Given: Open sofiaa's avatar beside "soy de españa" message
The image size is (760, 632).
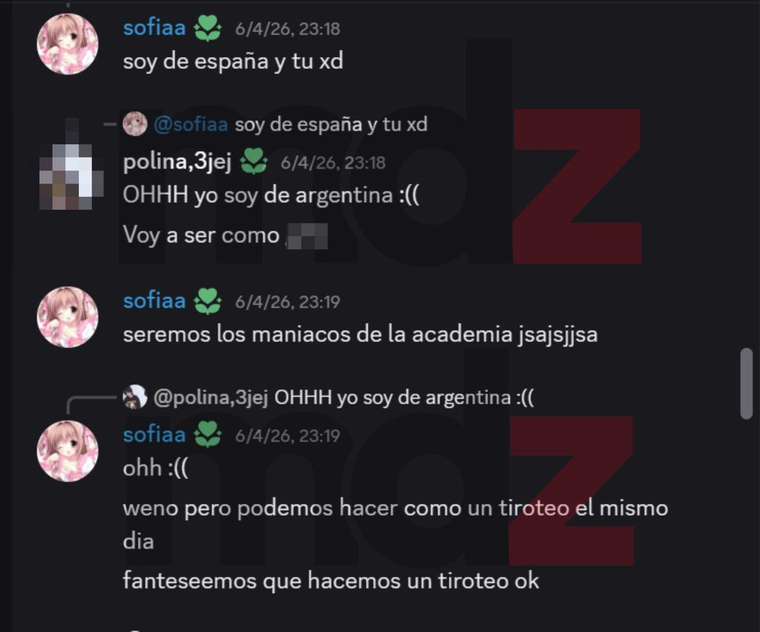Looking at the screenshot, I should pyautogui.click(x=67, y=44).
